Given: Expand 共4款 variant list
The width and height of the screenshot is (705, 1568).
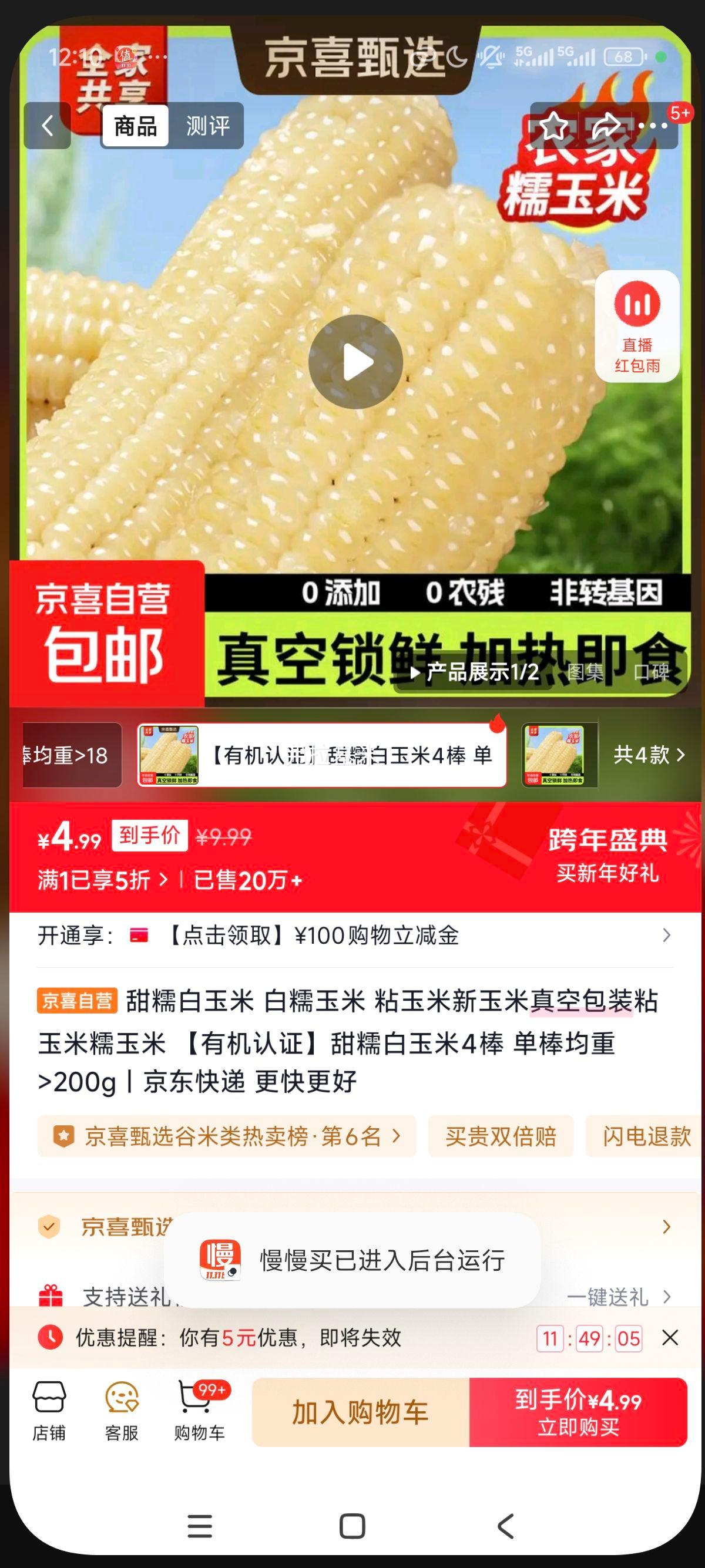Looking at the screenshot, I should tap(647, 755).
